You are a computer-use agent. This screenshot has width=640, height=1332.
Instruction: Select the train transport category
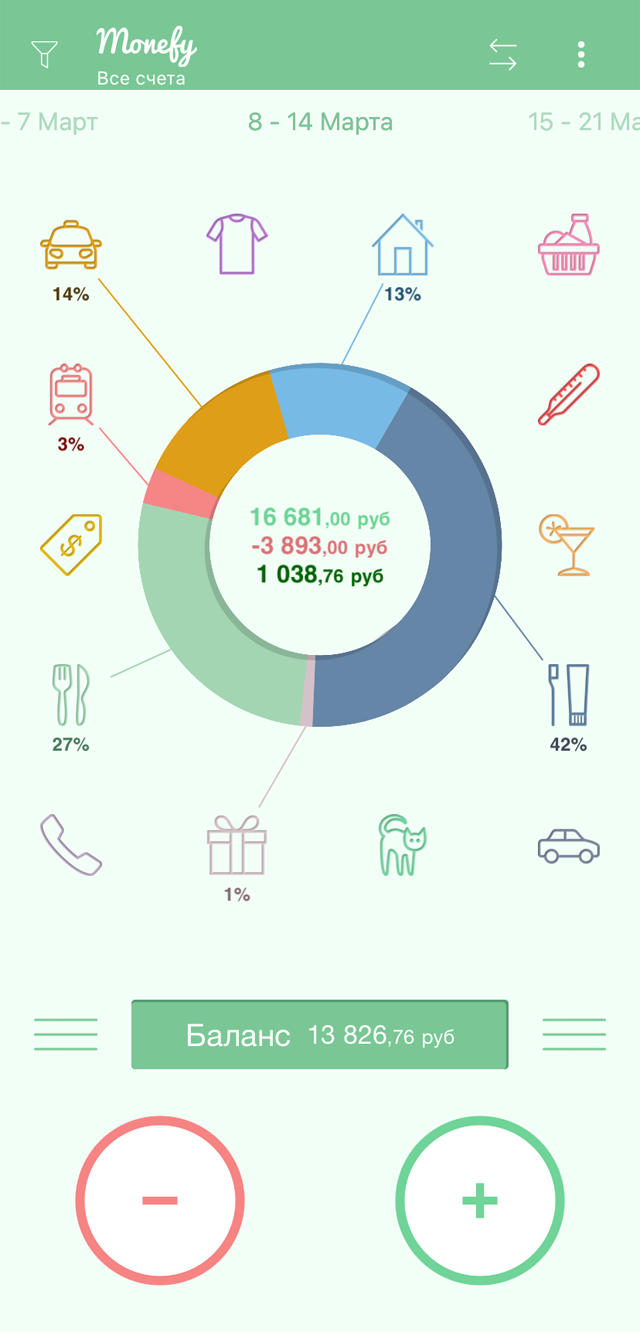point(70,395)
